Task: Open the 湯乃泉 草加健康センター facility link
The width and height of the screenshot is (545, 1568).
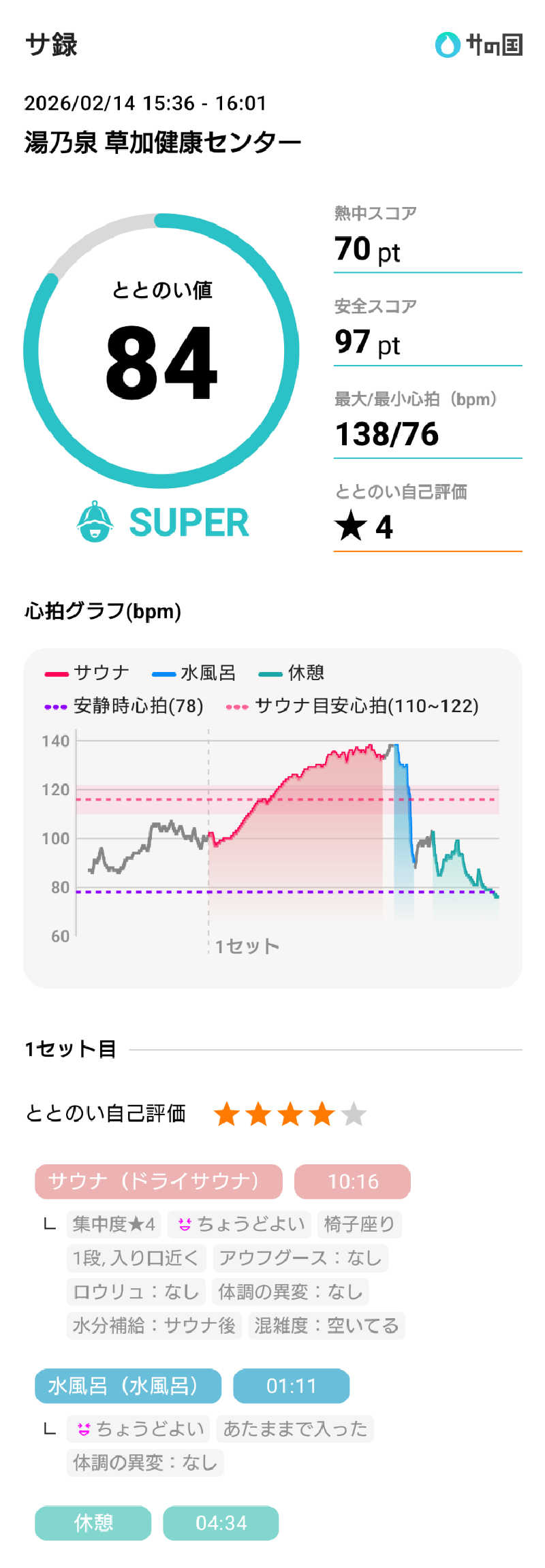Action: (163, 140)
